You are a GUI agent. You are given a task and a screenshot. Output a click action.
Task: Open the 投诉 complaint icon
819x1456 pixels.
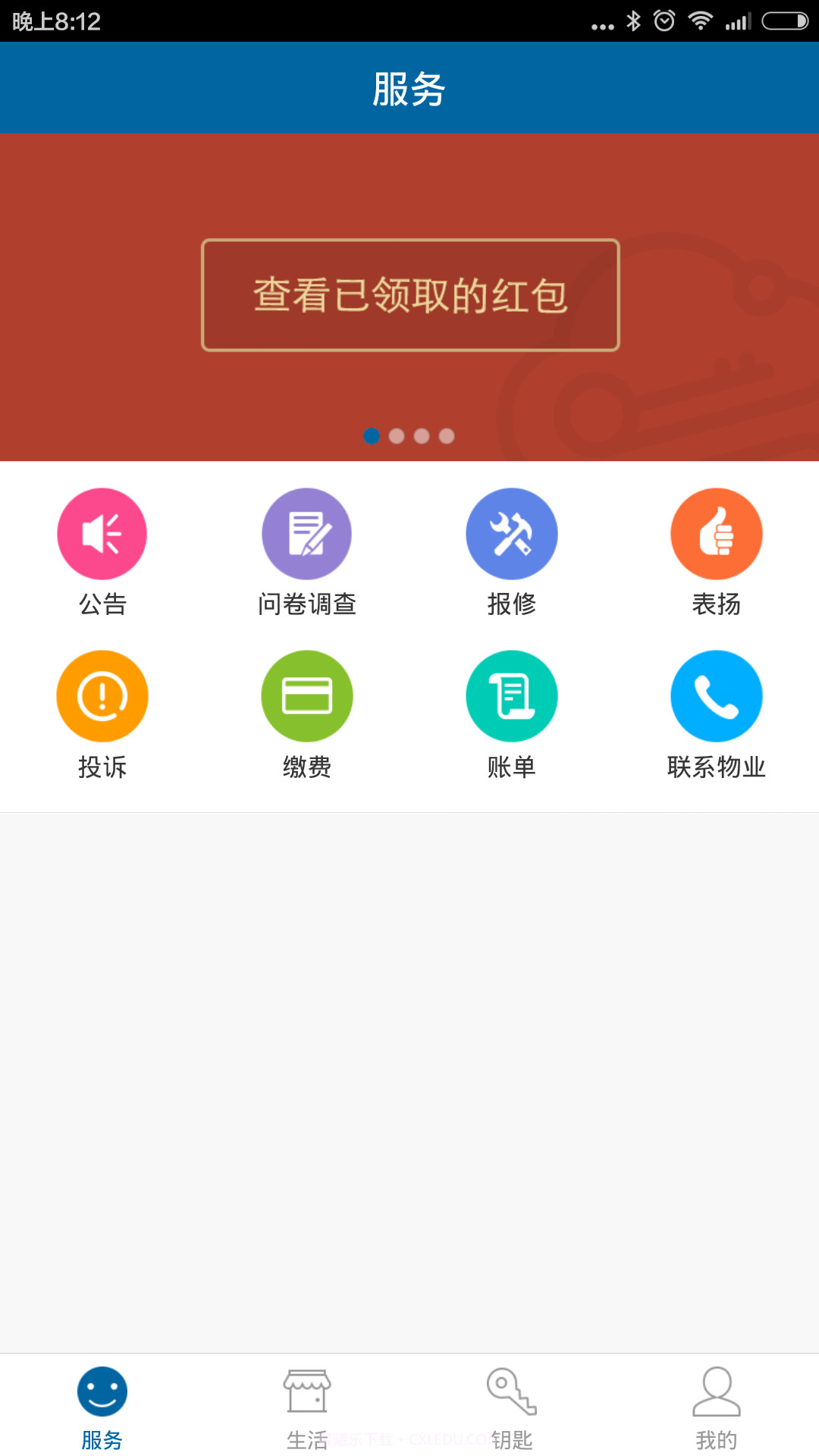coord(102,695)
